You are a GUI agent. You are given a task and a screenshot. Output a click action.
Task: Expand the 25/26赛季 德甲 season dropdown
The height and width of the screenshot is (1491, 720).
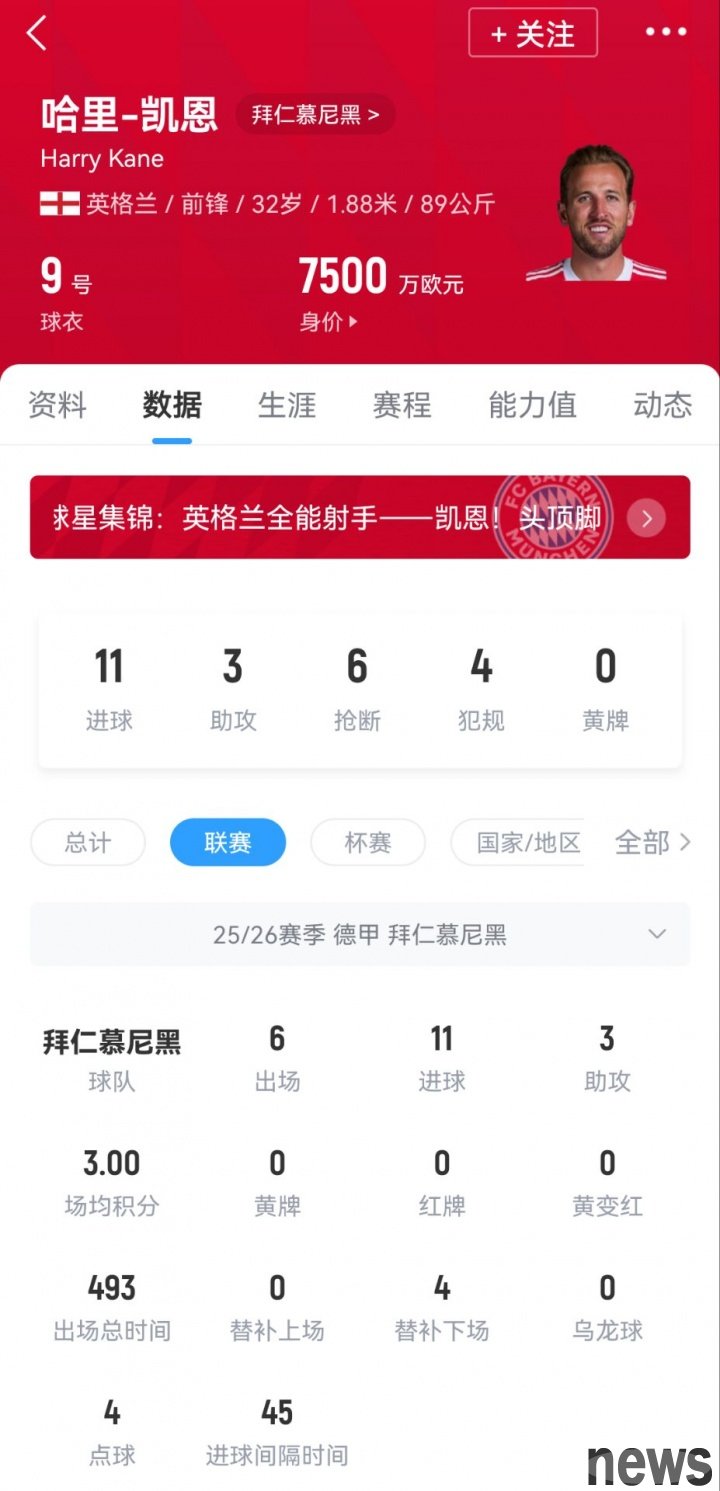360,934
